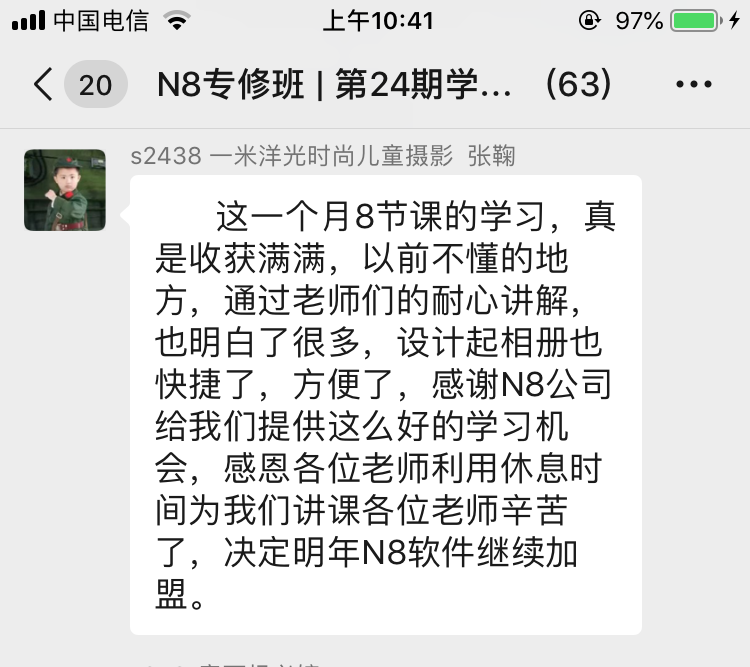Open the group chat overflow menu

[x=694, y=85]
